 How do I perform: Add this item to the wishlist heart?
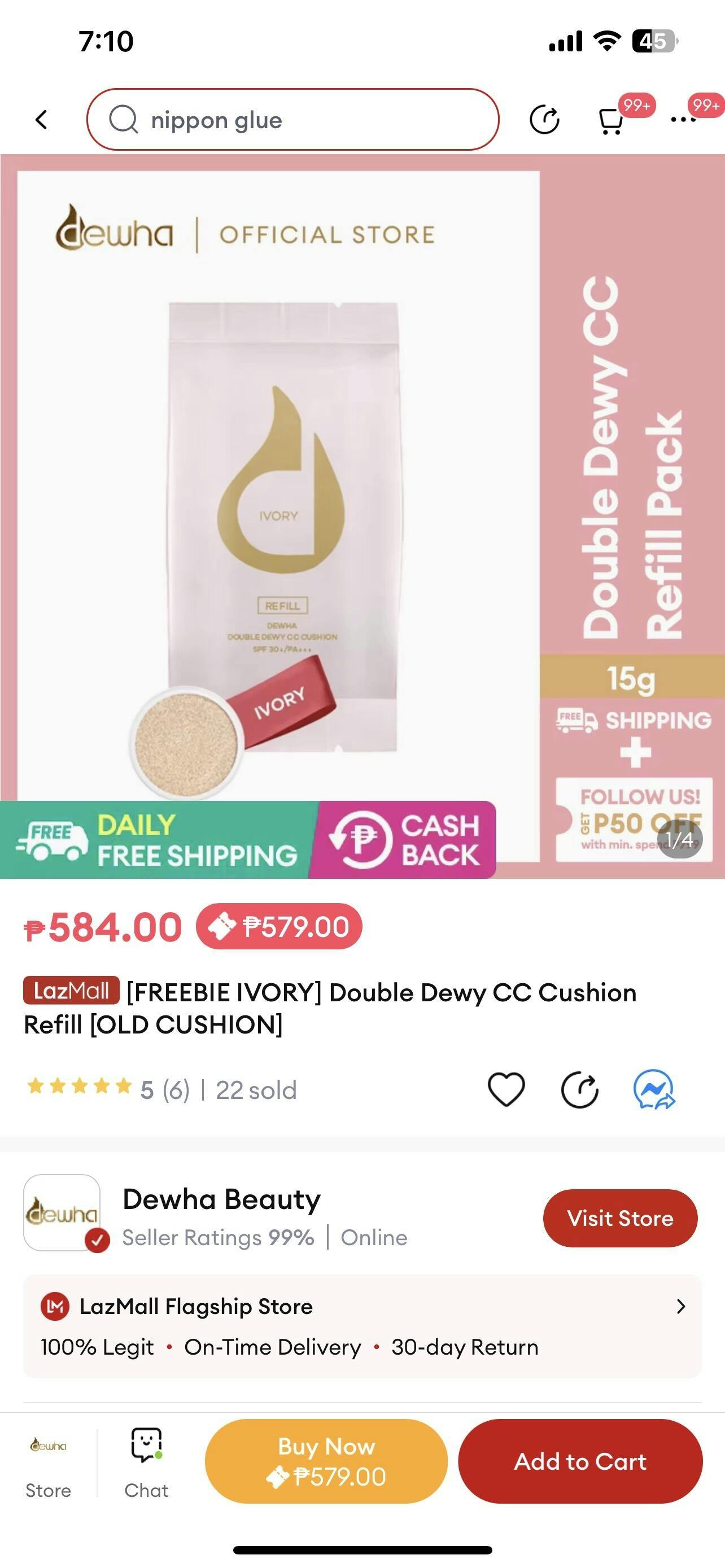point(506,1089)
